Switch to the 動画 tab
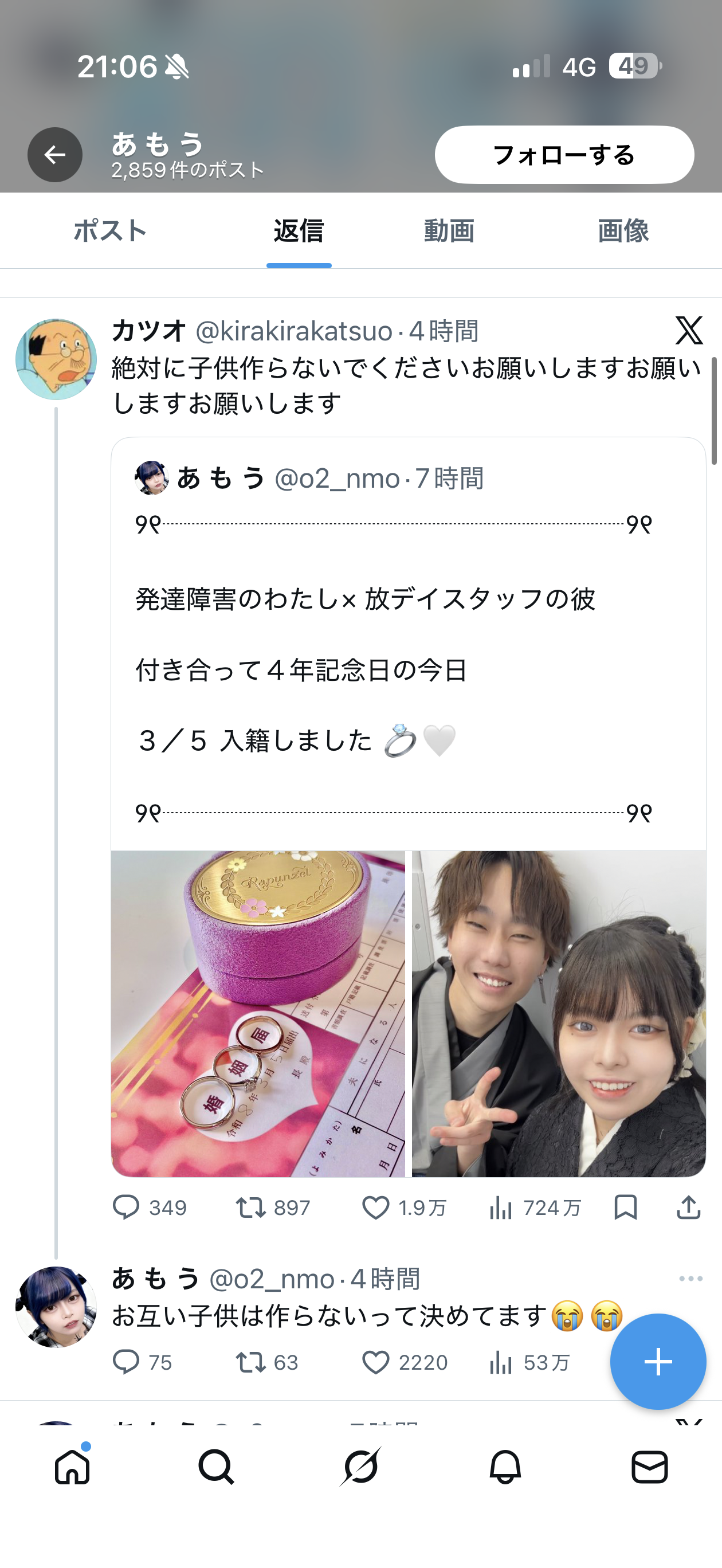Viewport: 722px width, 1568px height. [x=449, y=232]
